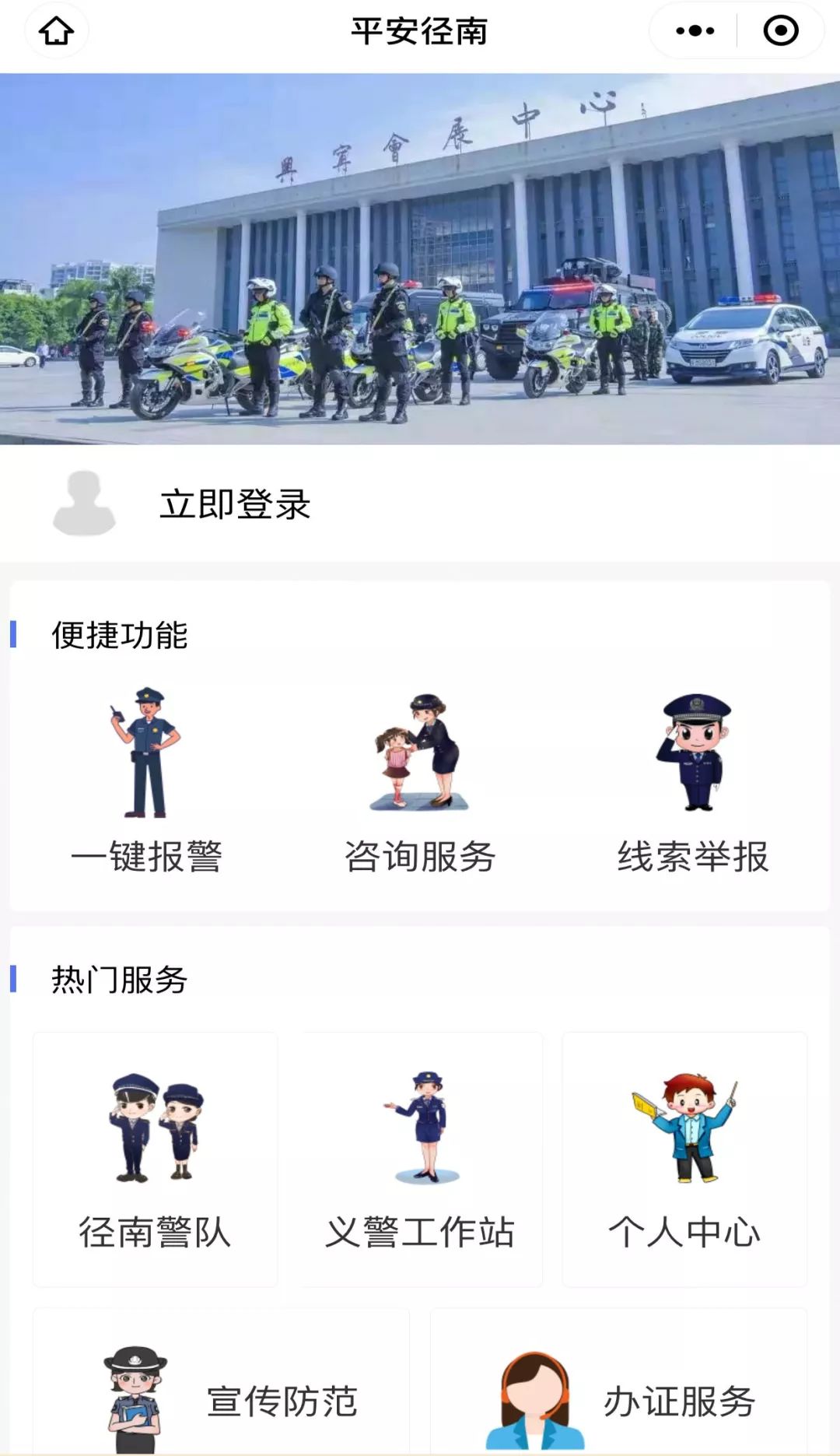The height and width of the screenshot is (1456, 840).
Task: Open the 径南警队 card
Action: point(155,1160)
